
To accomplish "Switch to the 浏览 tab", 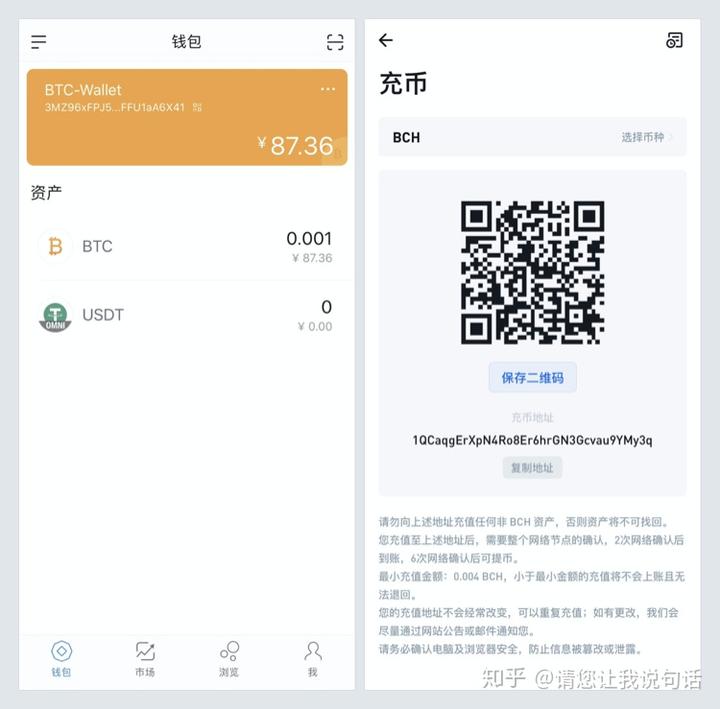I will 229,659.
